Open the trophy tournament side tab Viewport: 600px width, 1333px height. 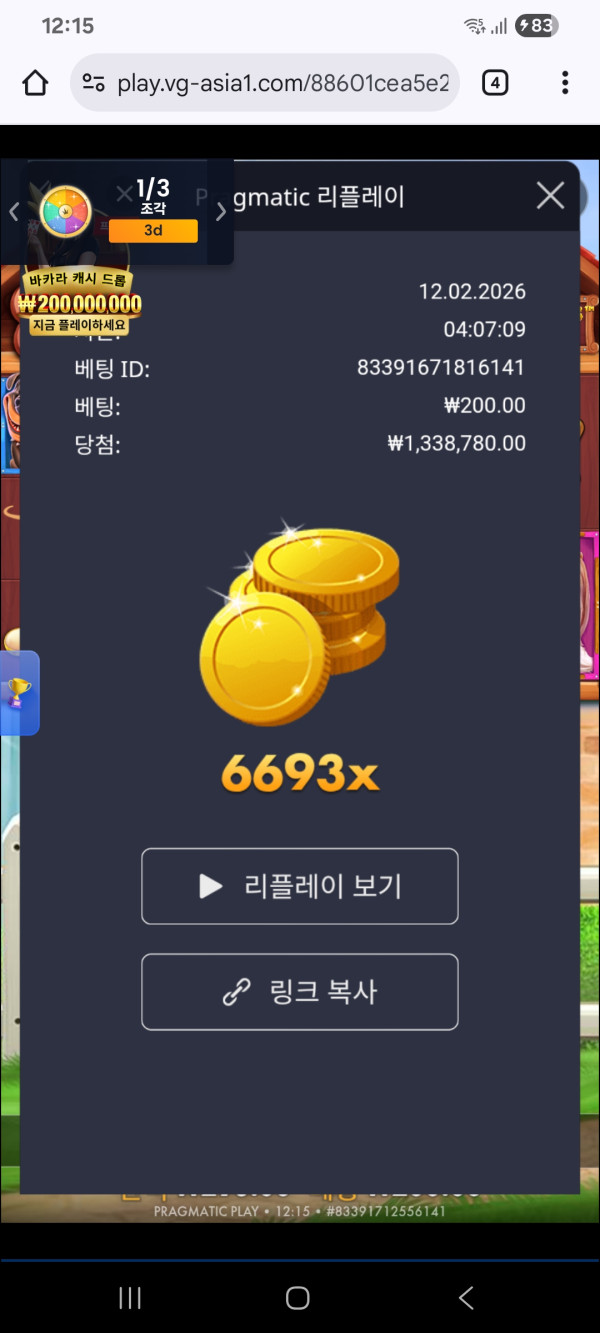pos(19,693)
